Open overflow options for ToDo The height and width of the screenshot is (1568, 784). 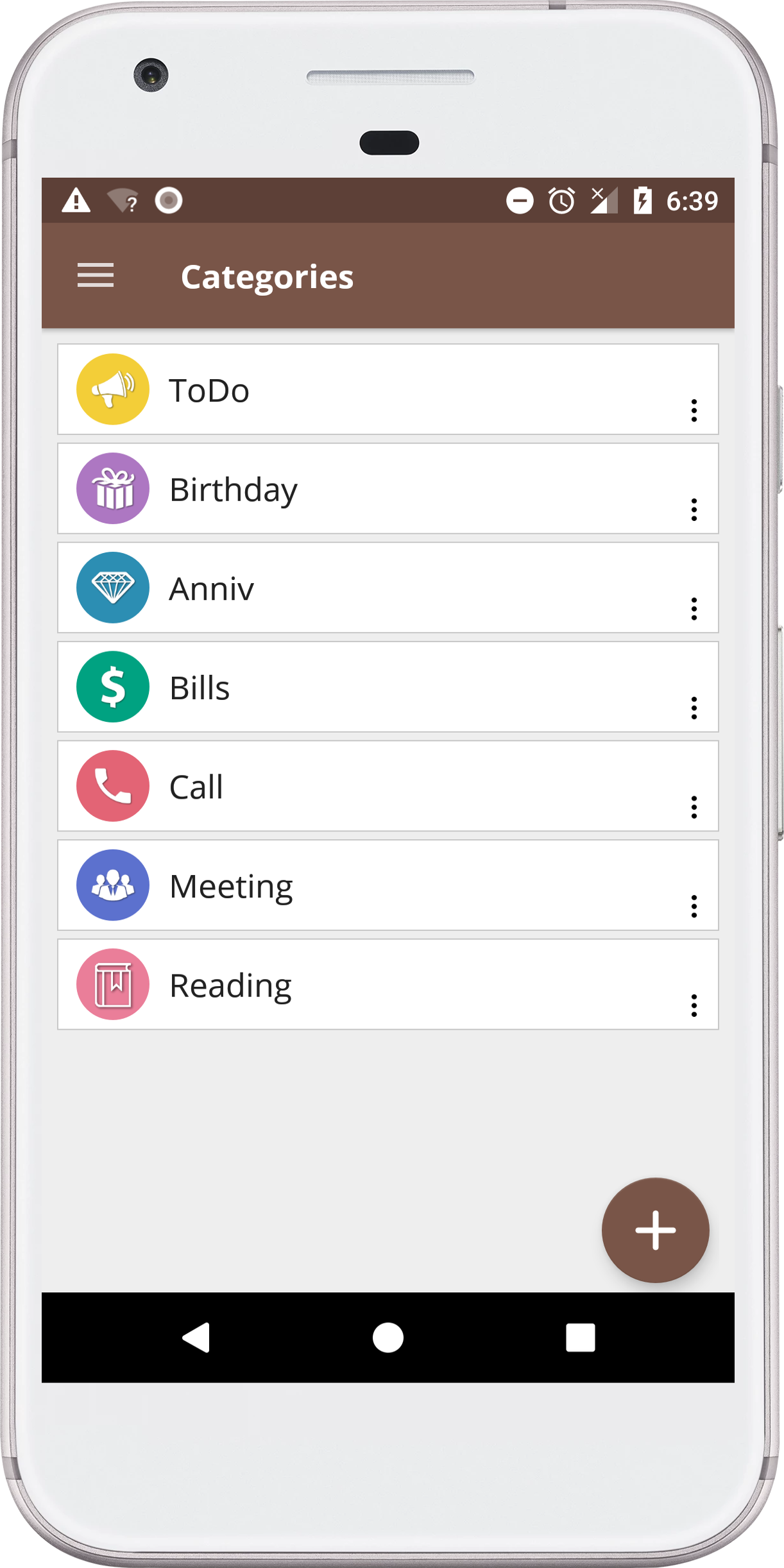(694, 410)
